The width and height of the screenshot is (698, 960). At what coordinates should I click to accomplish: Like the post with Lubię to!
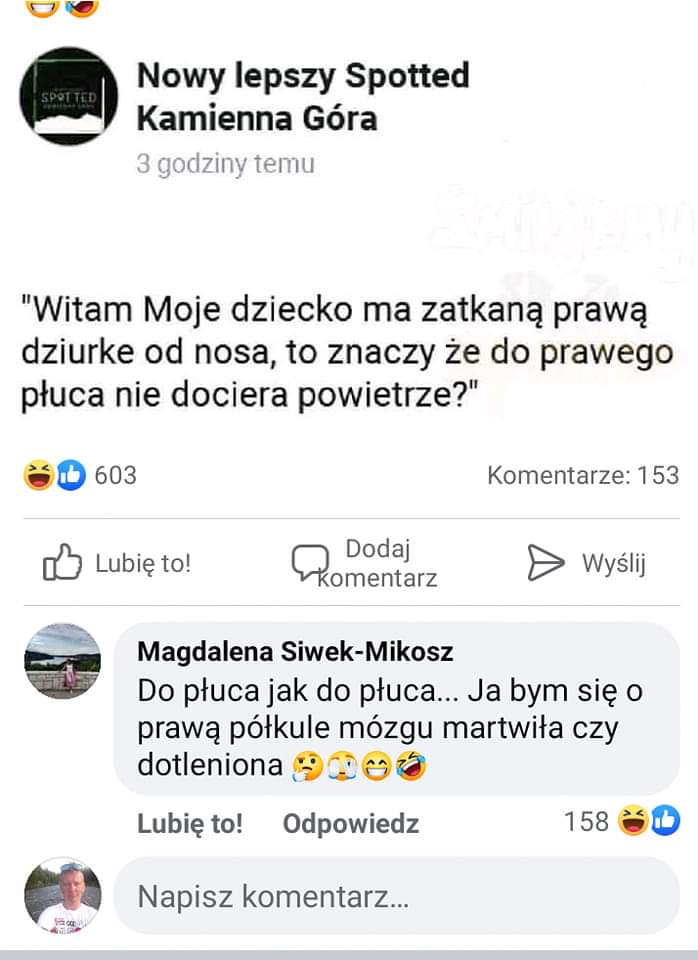tap(117, 563)
